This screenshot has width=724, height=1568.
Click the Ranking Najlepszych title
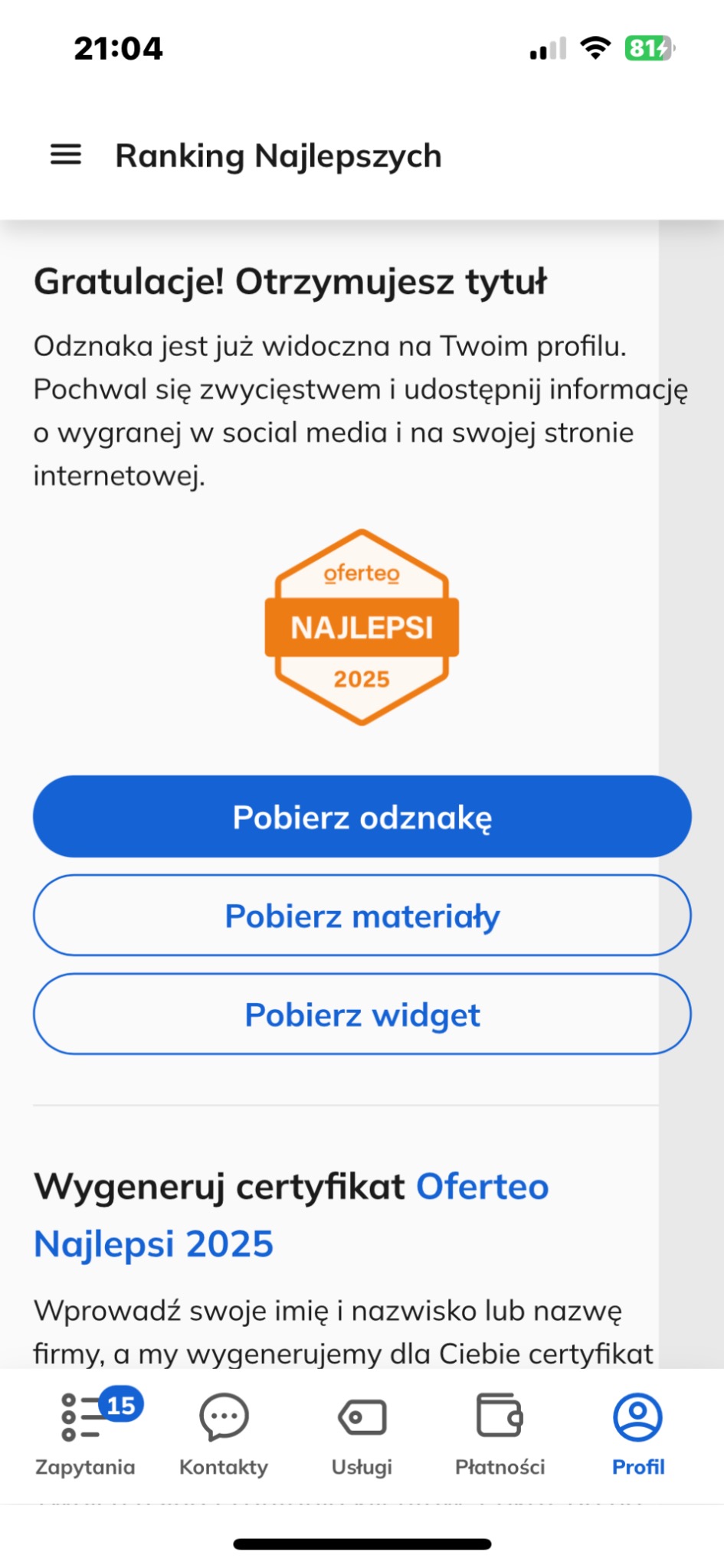[279, 155]
